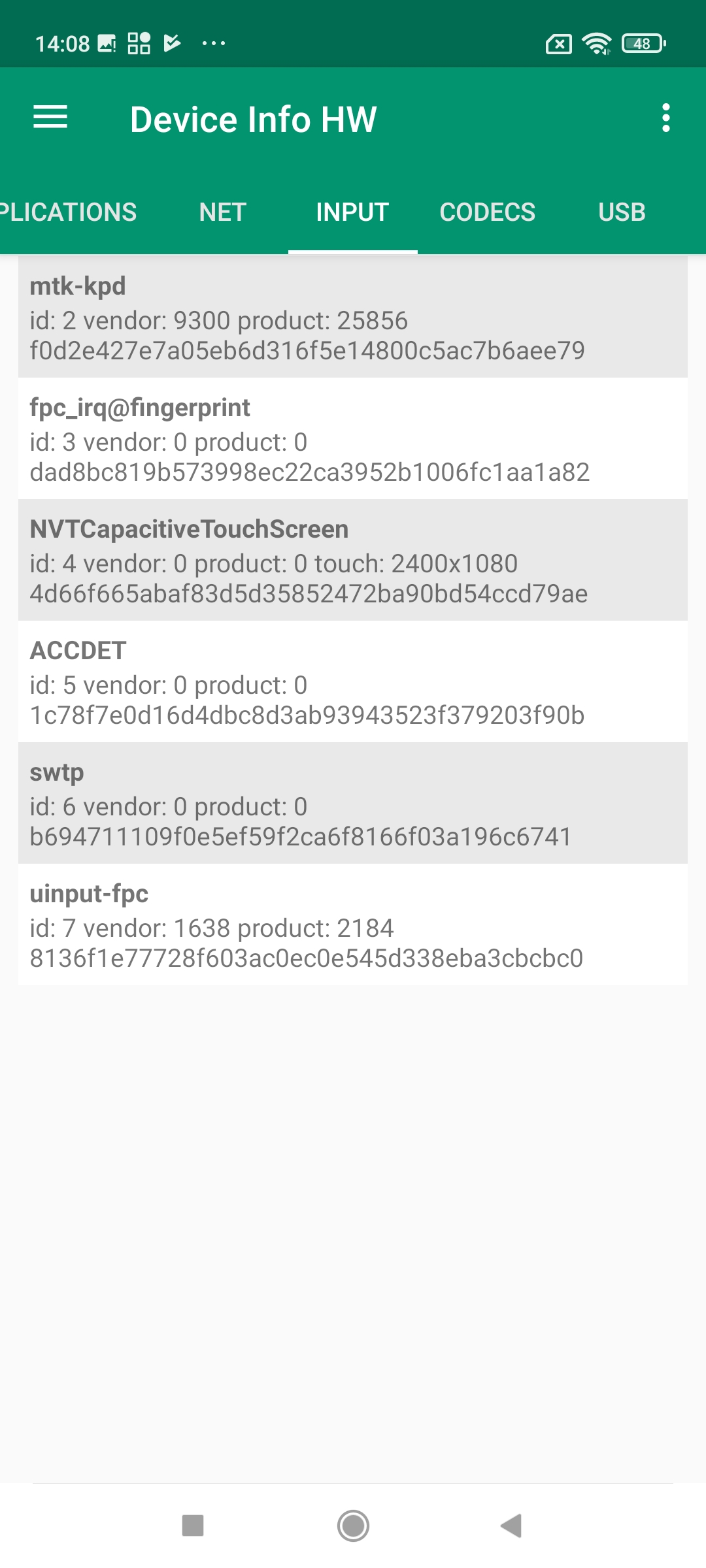Viewport: 706px width, 1568px height.
Task: Open the uinput-fpc device row
Action: (352, 925)
